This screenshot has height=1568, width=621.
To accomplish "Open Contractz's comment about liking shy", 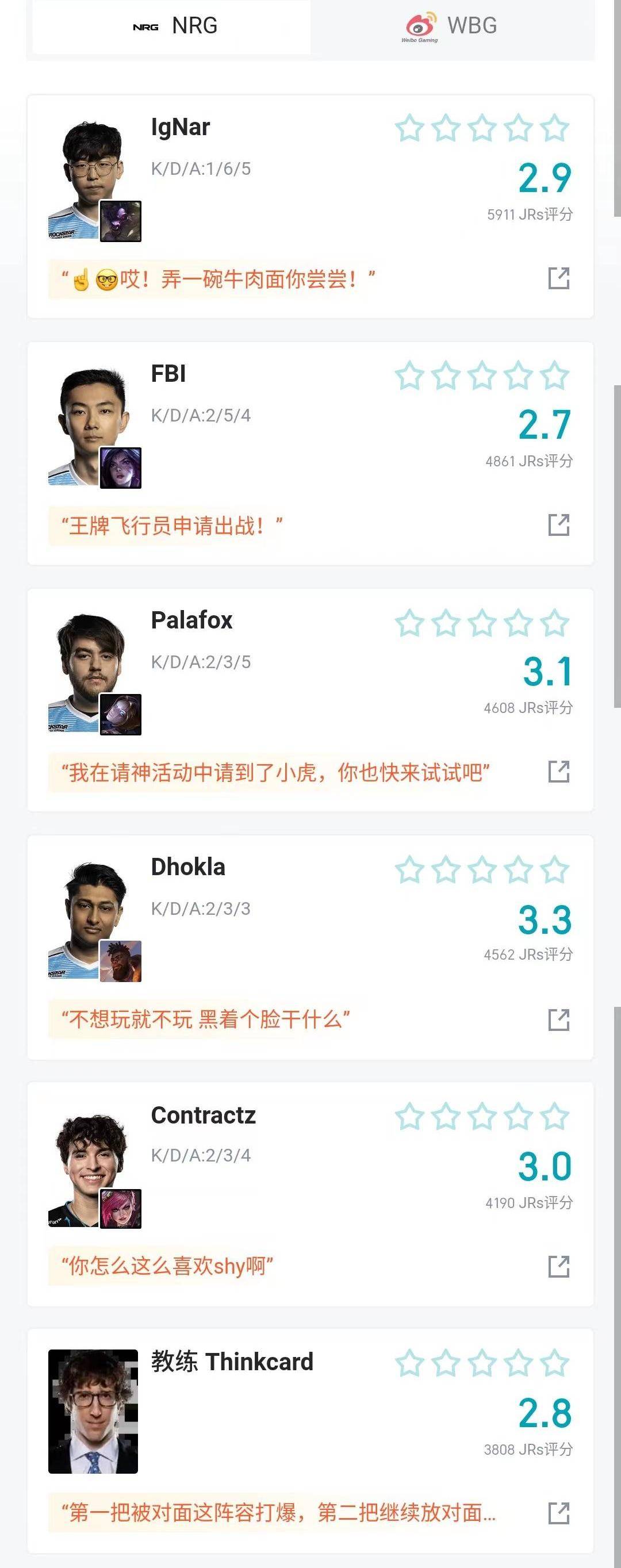I will pos(167,1266).
